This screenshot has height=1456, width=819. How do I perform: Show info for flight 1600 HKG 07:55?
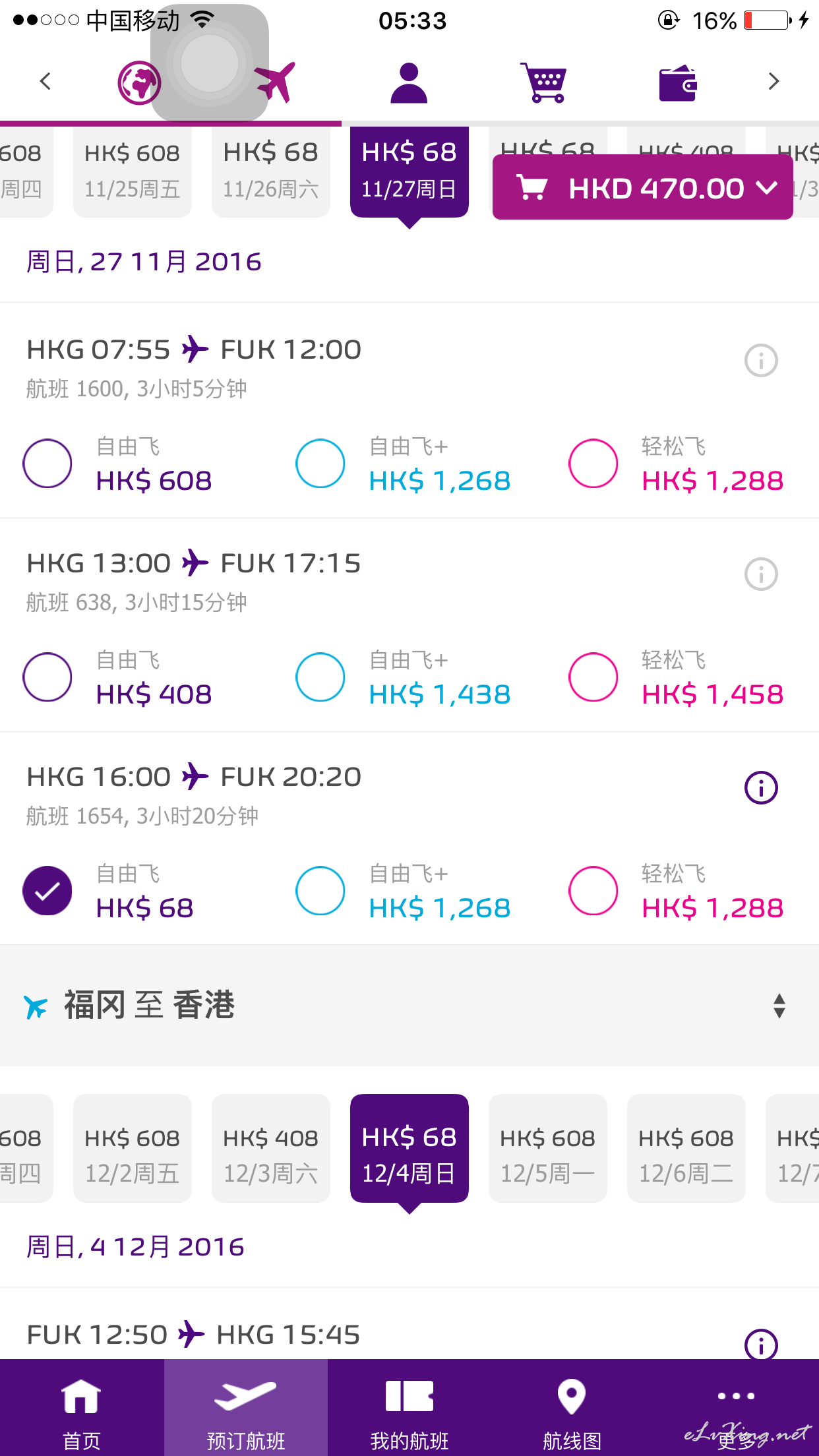pos(761,361)
